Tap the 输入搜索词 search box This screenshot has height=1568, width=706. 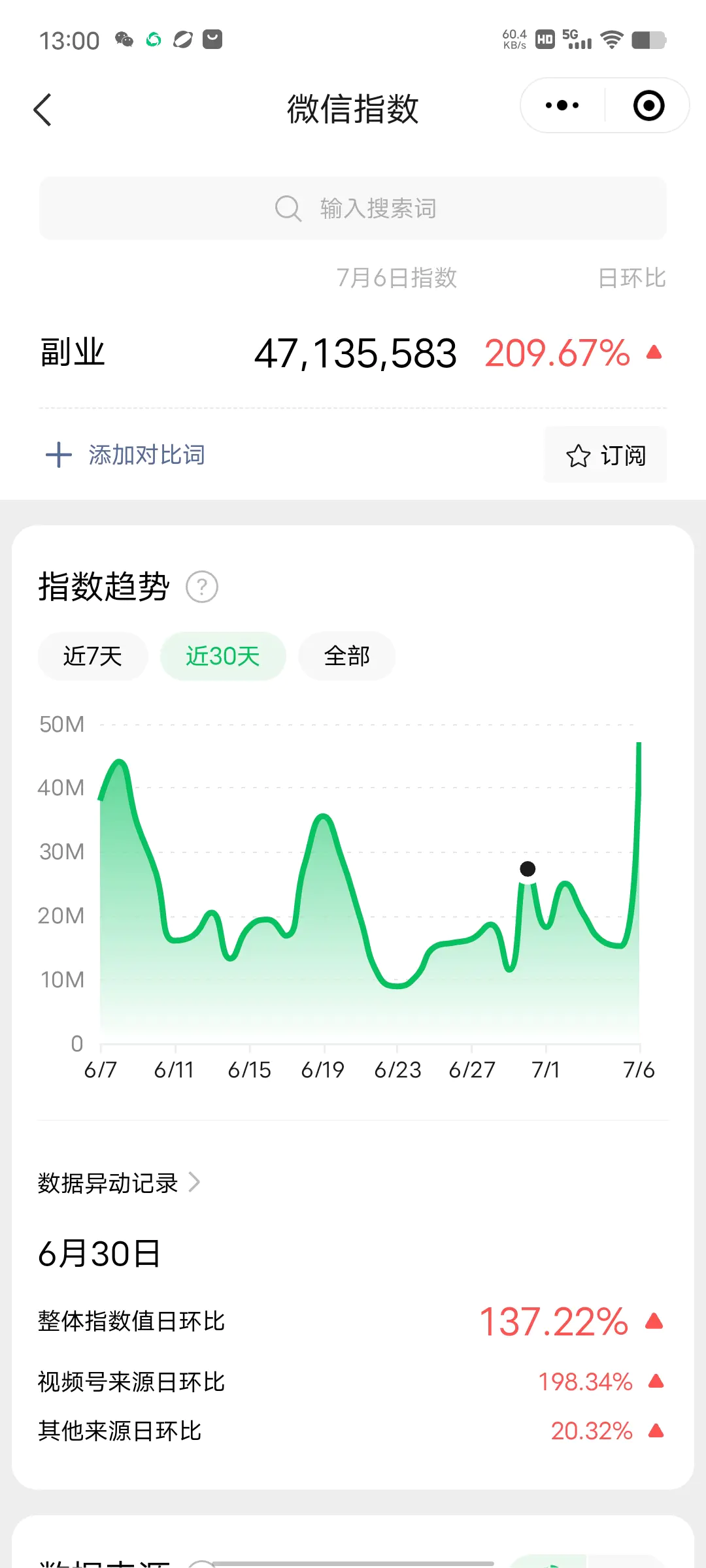(353, 208)
